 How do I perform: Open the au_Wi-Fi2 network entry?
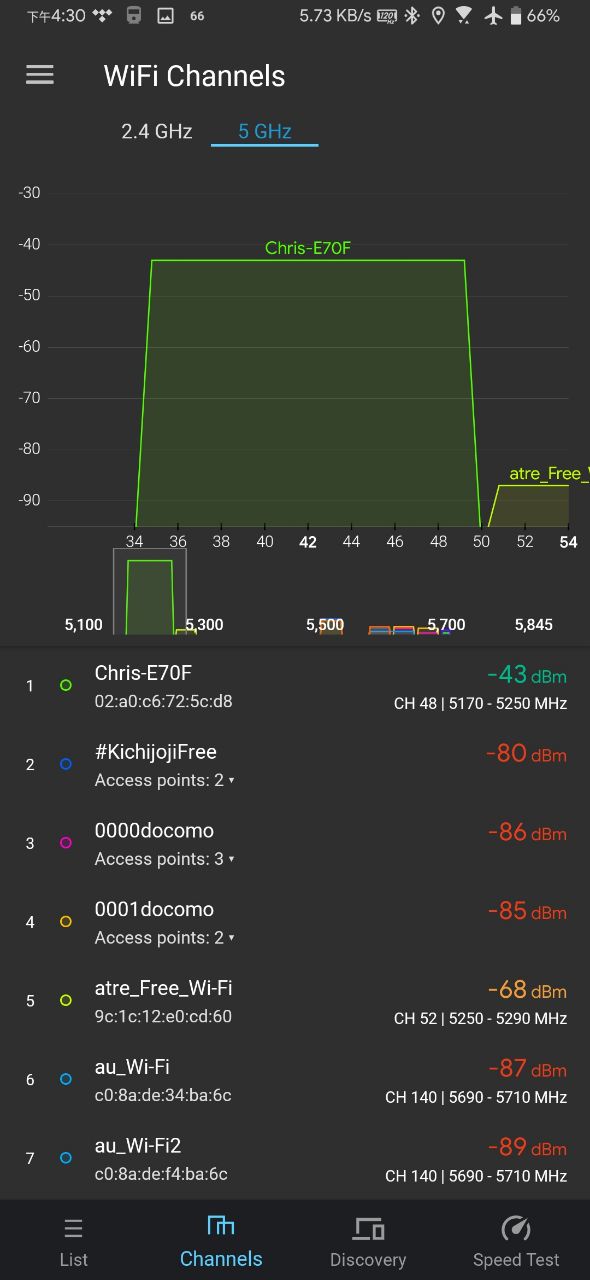point(295,1159)
